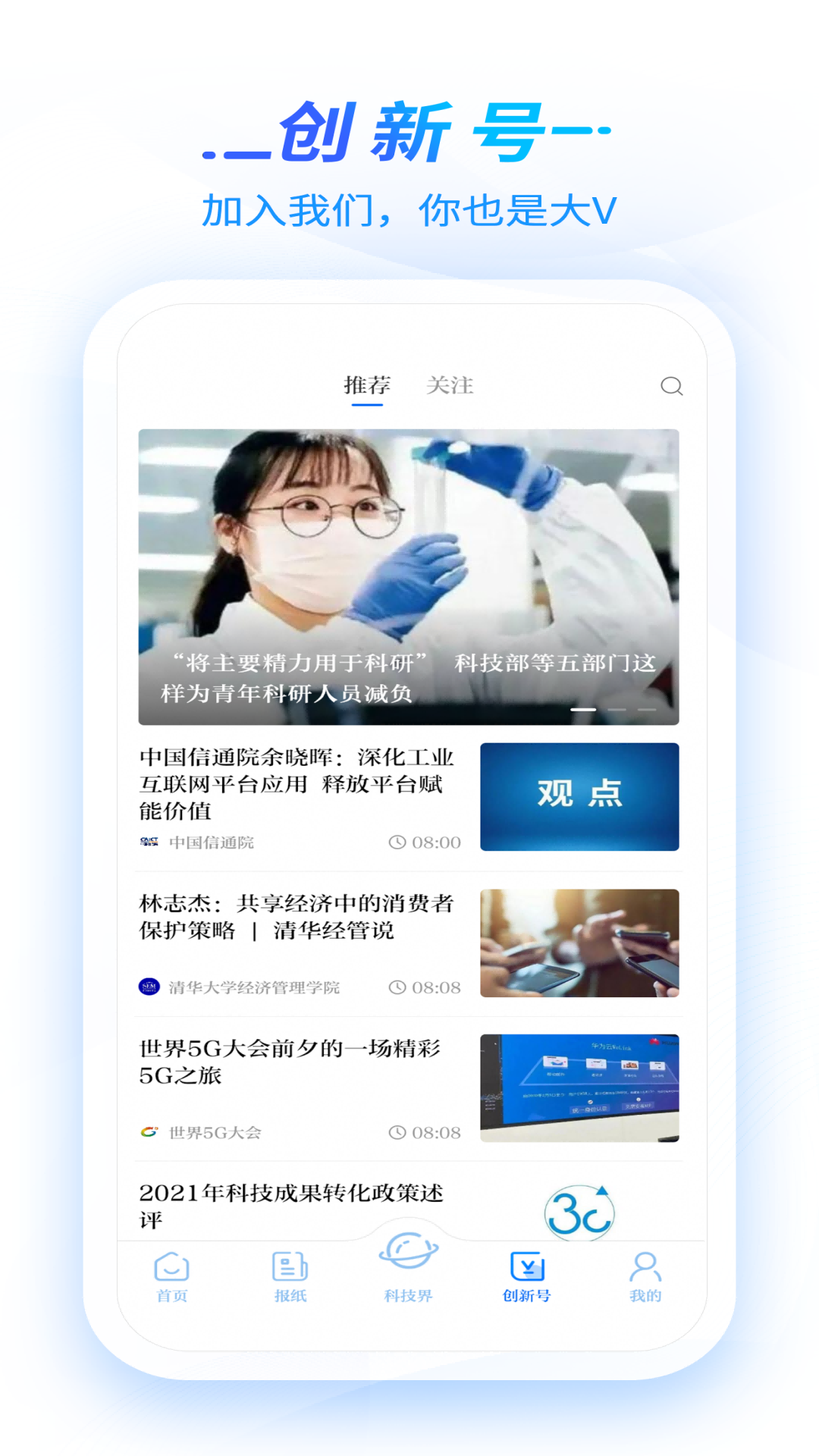Click the clock icon beside 08:00 timestamp
Screen dimensions: 819x1456
[x=397, y=840]
